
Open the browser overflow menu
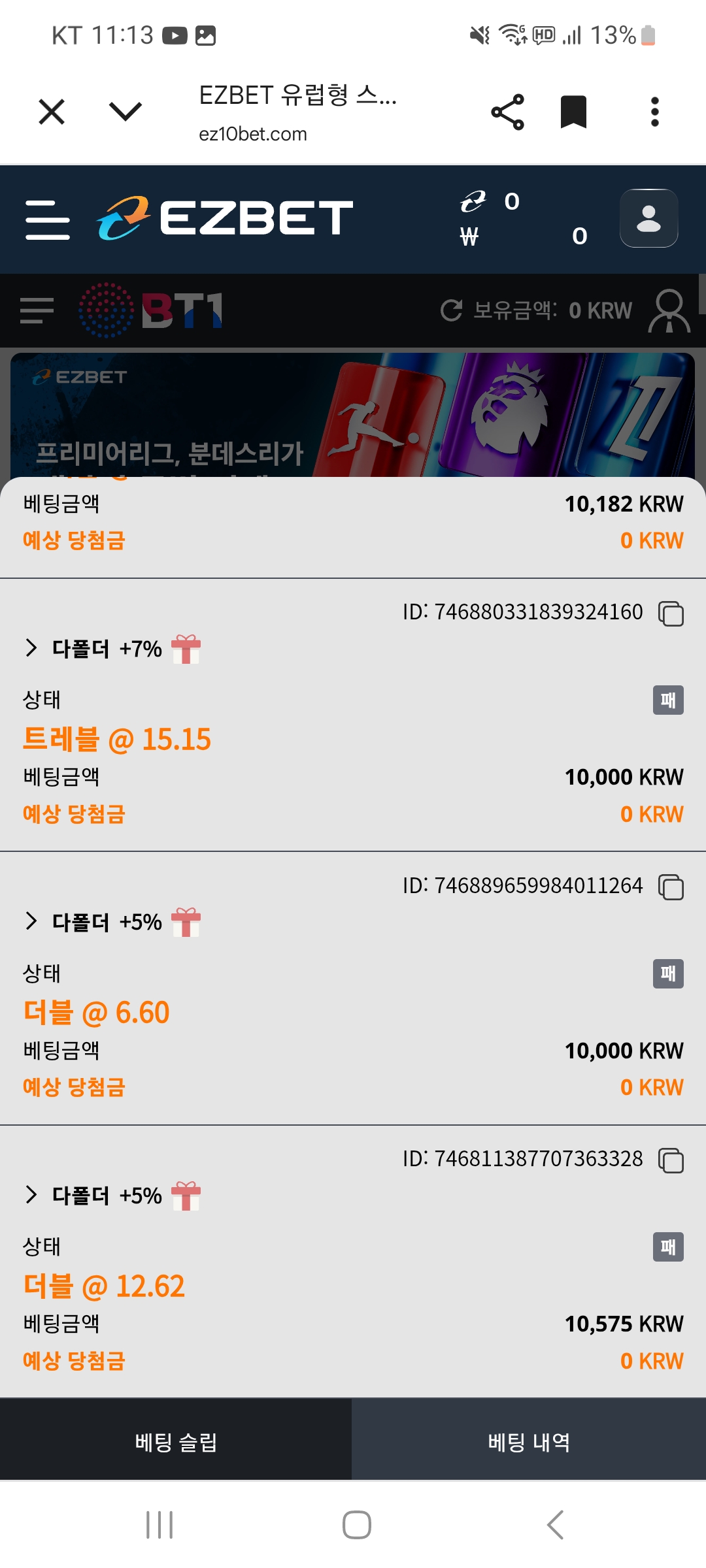tap(654, 112)
